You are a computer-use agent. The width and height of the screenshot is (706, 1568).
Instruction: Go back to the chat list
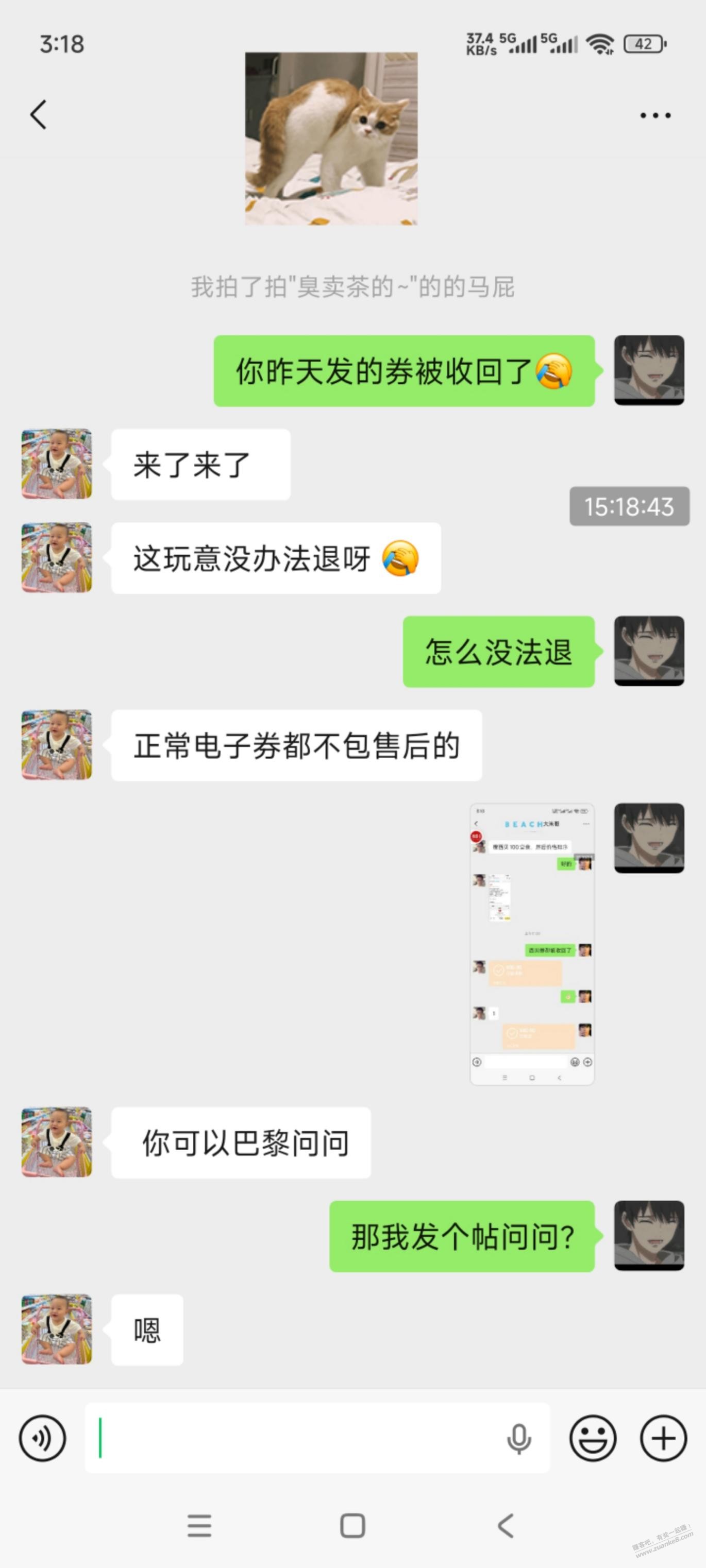38,114
